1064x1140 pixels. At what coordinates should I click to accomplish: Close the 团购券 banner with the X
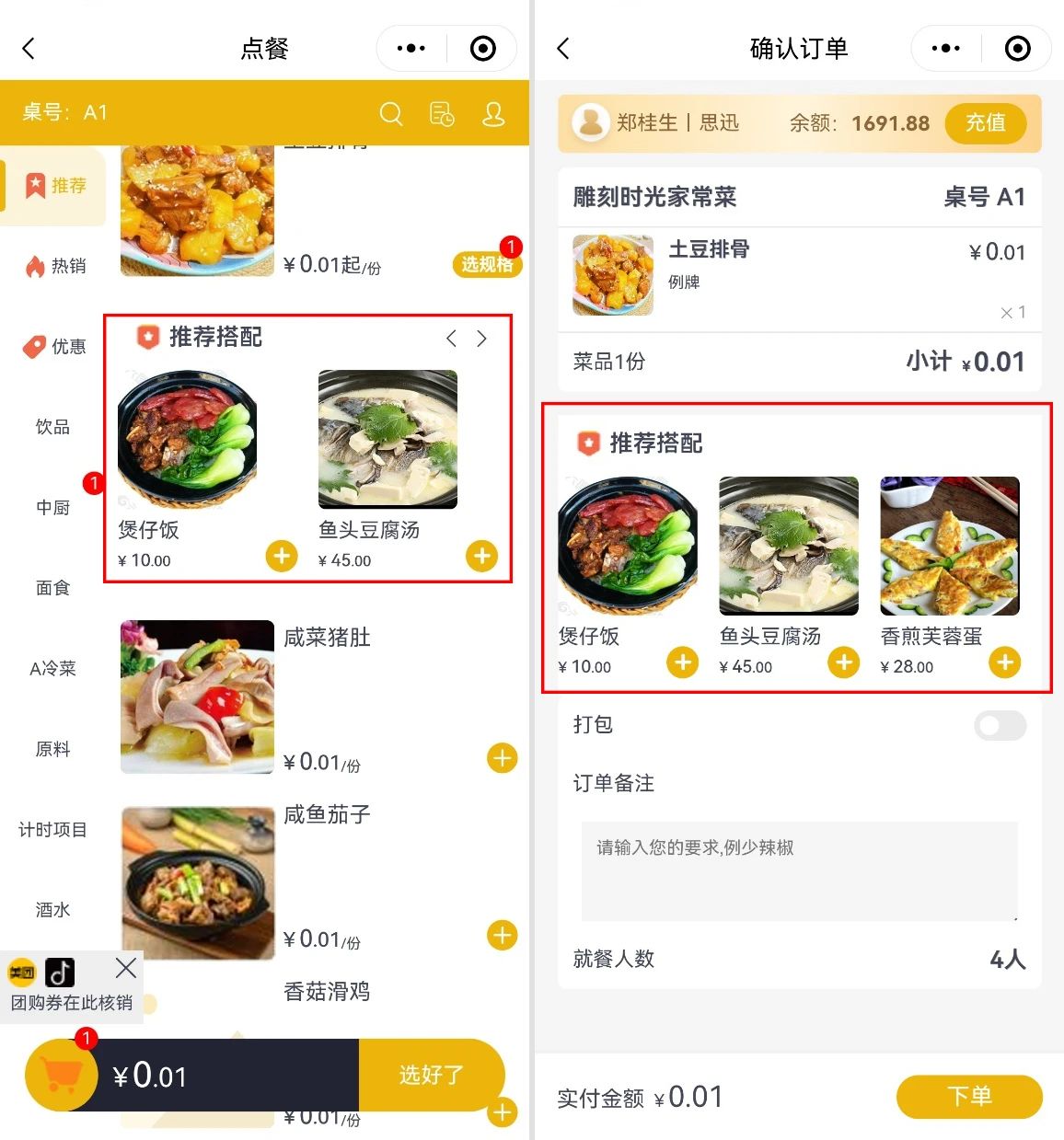(x=126, y=968)
